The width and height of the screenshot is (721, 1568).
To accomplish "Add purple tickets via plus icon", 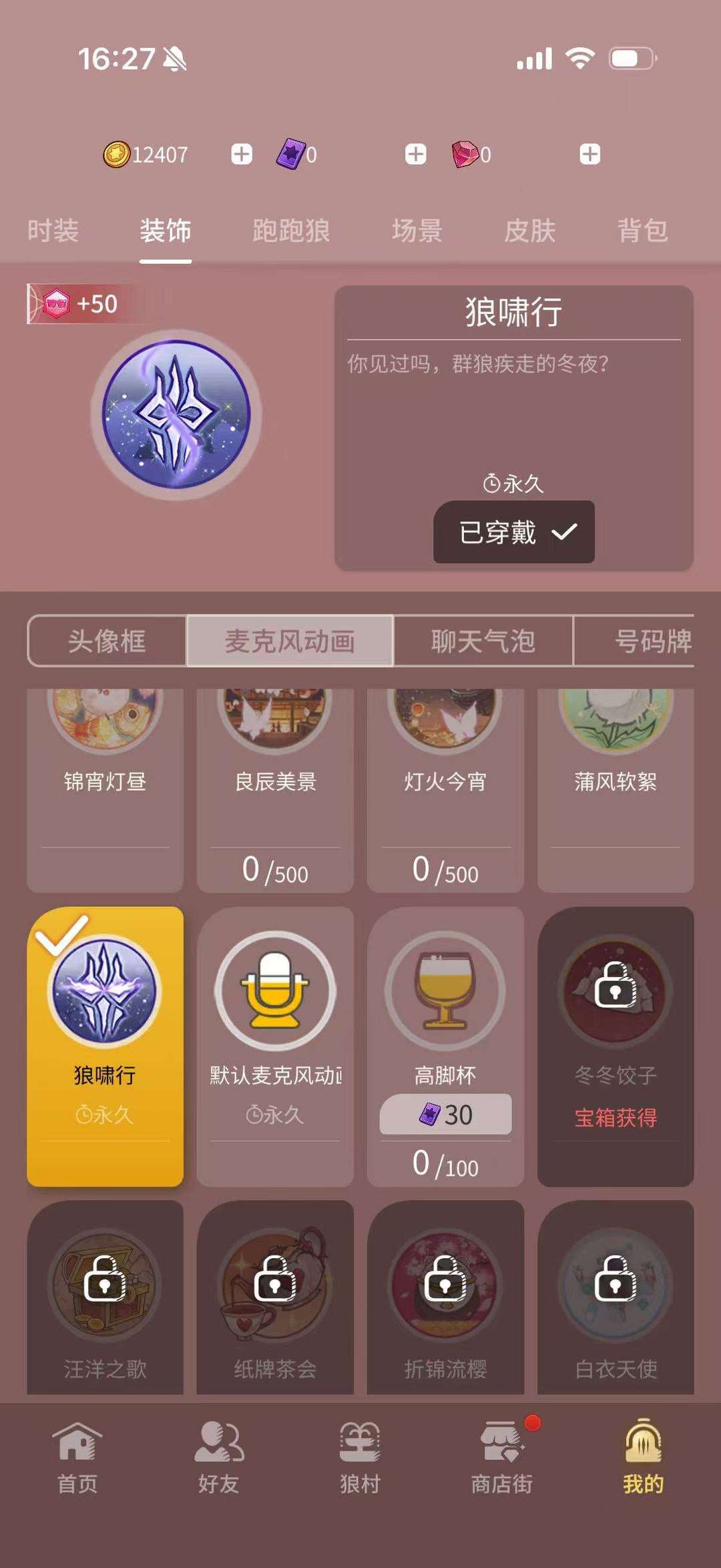I will 415,154.
